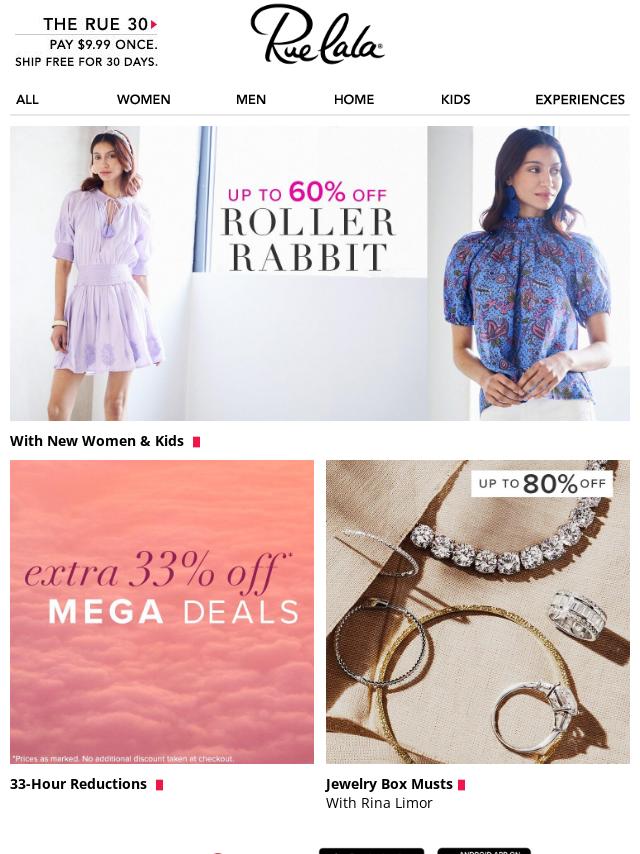Follow the 33-Hour Reductions link

[79, 784]
